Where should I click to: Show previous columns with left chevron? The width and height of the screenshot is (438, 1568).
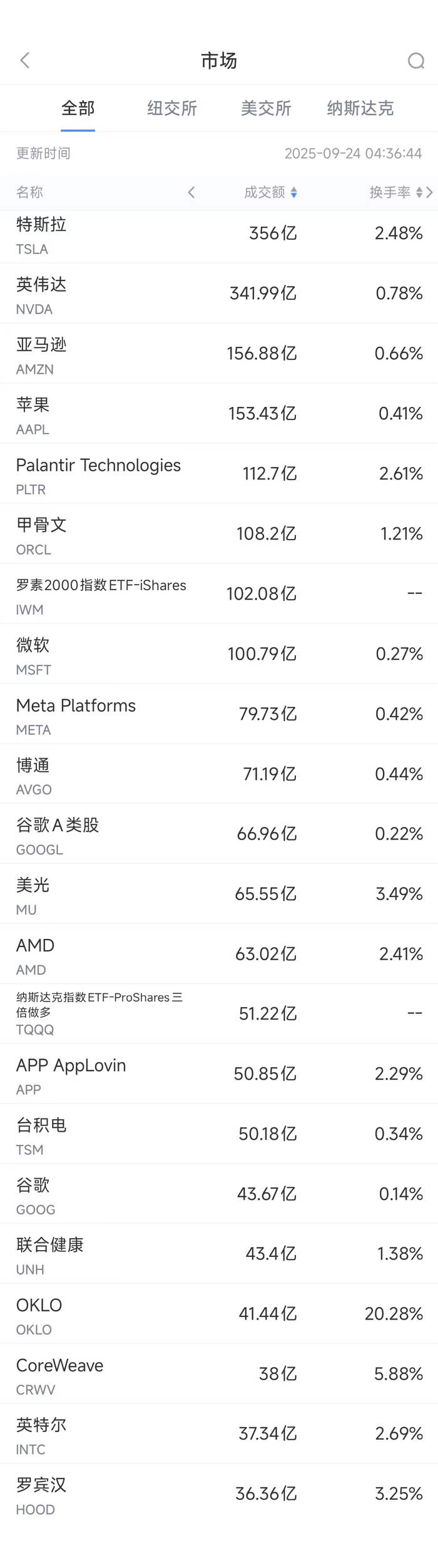(191, 192)
